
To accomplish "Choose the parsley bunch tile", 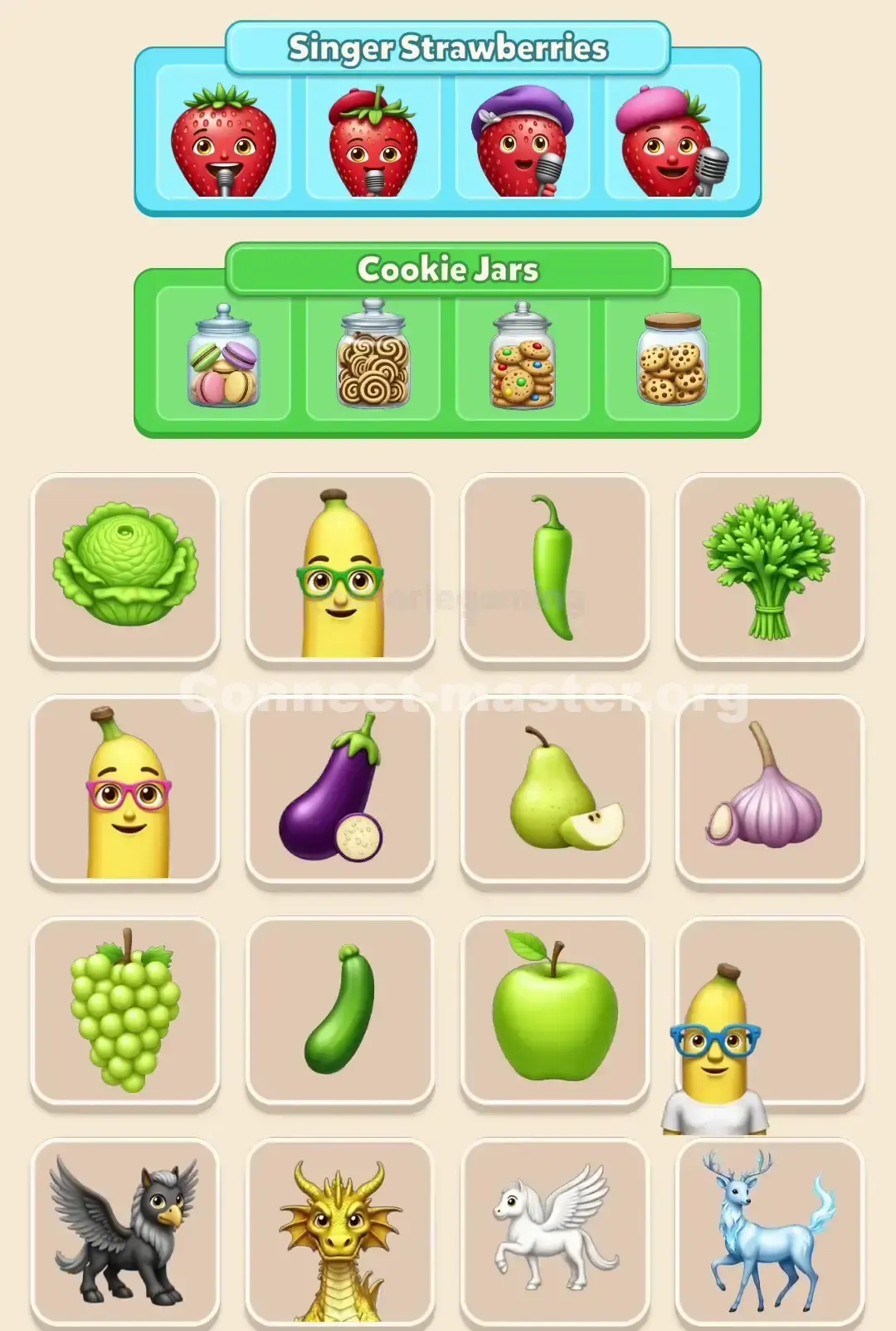I will [x=769, y=568].
